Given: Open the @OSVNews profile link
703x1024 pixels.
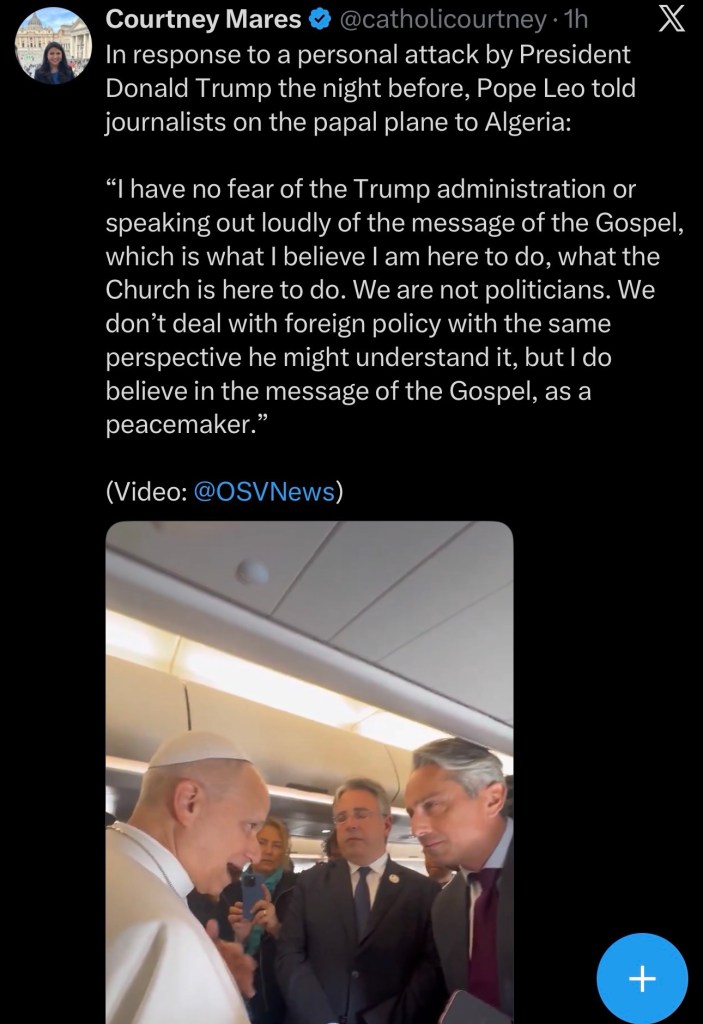Looking at the screenshot, I should (x=263, y=492).
